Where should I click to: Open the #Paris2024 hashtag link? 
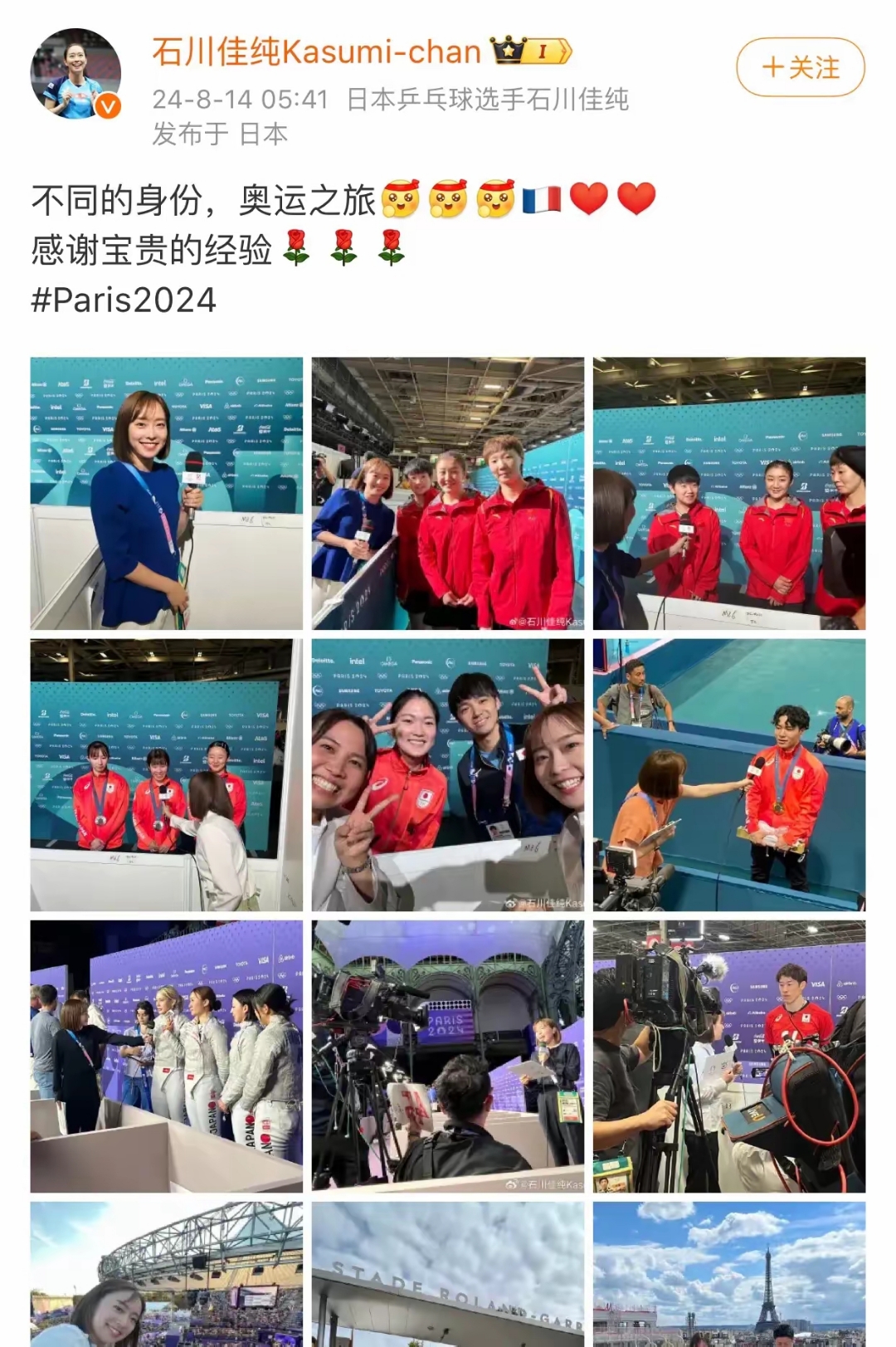pyautogui.click(x=124, y=300)
